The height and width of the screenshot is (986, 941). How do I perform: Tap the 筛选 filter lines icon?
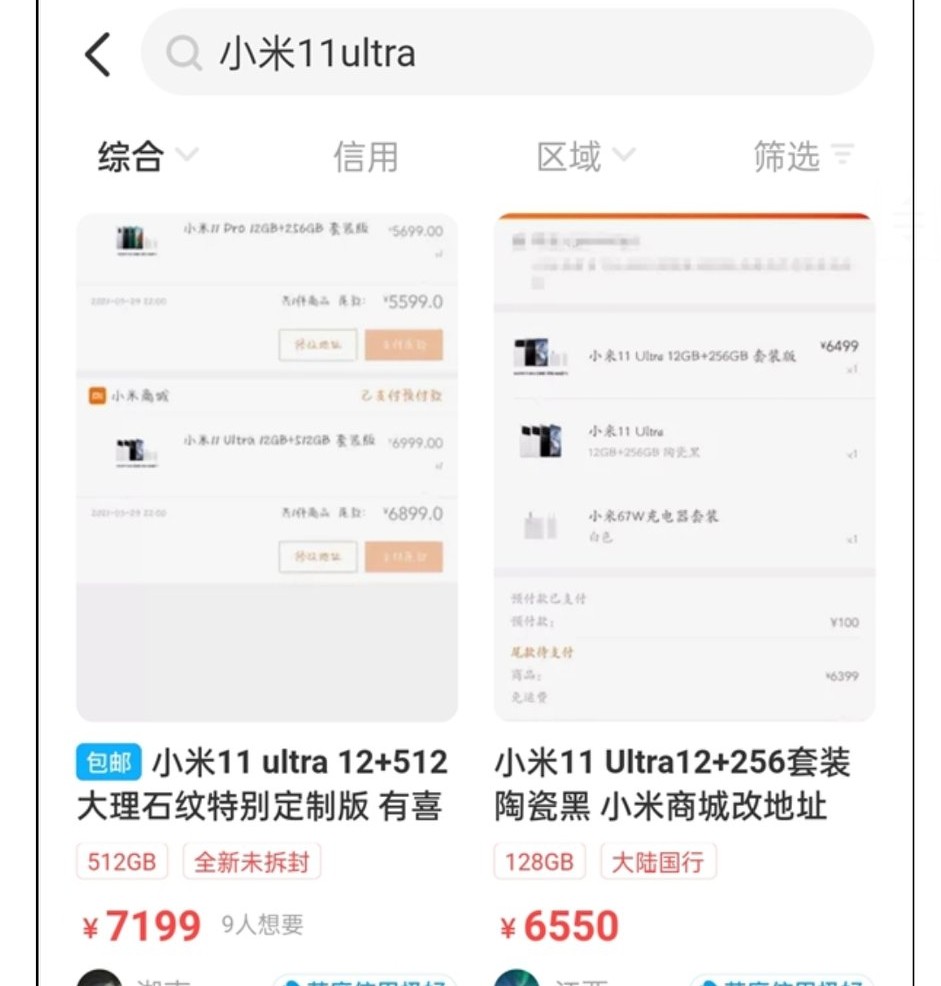point(844,156)
